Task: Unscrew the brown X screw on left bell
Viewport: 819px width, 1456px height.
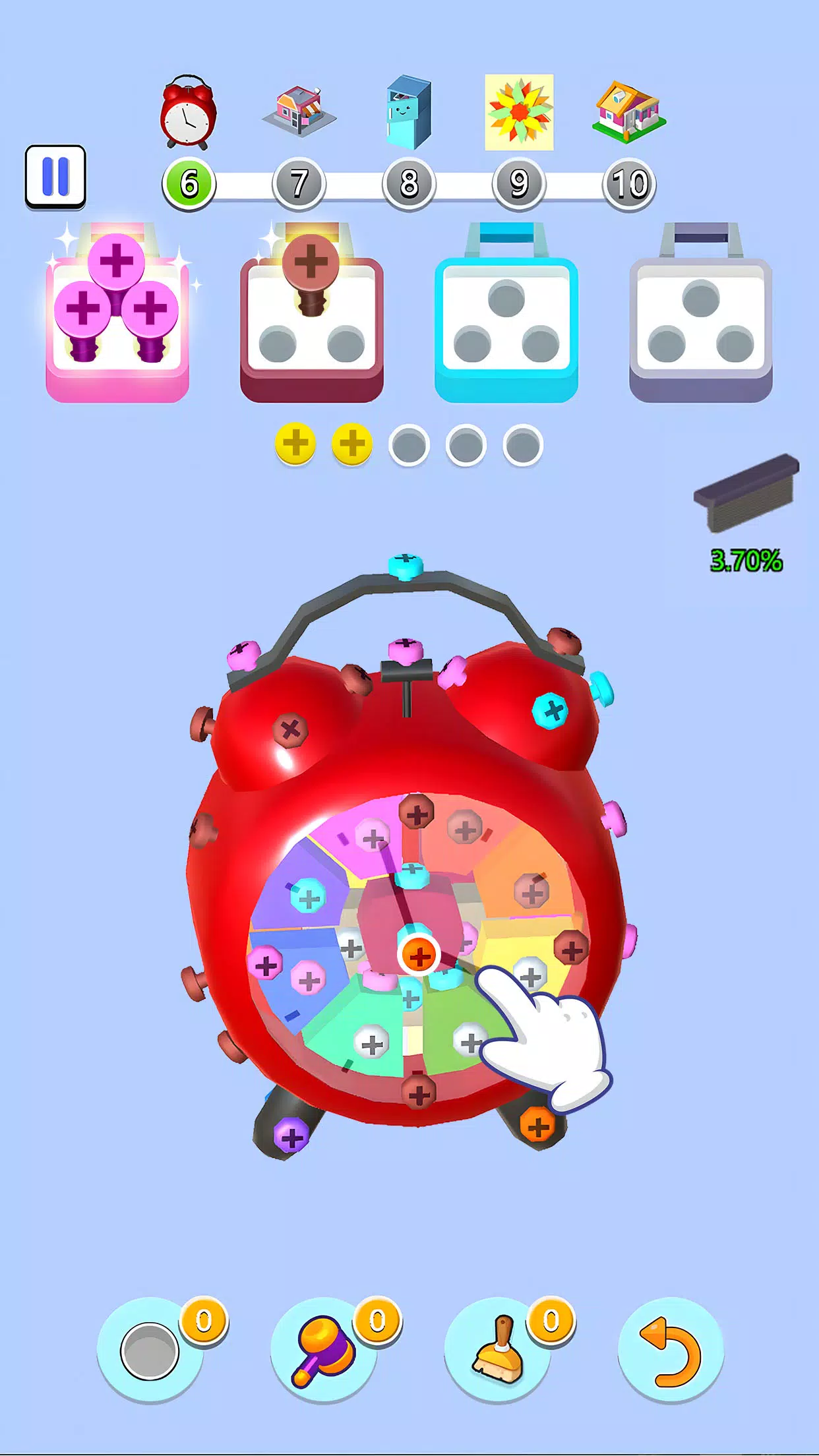Action: coord(290,730)
